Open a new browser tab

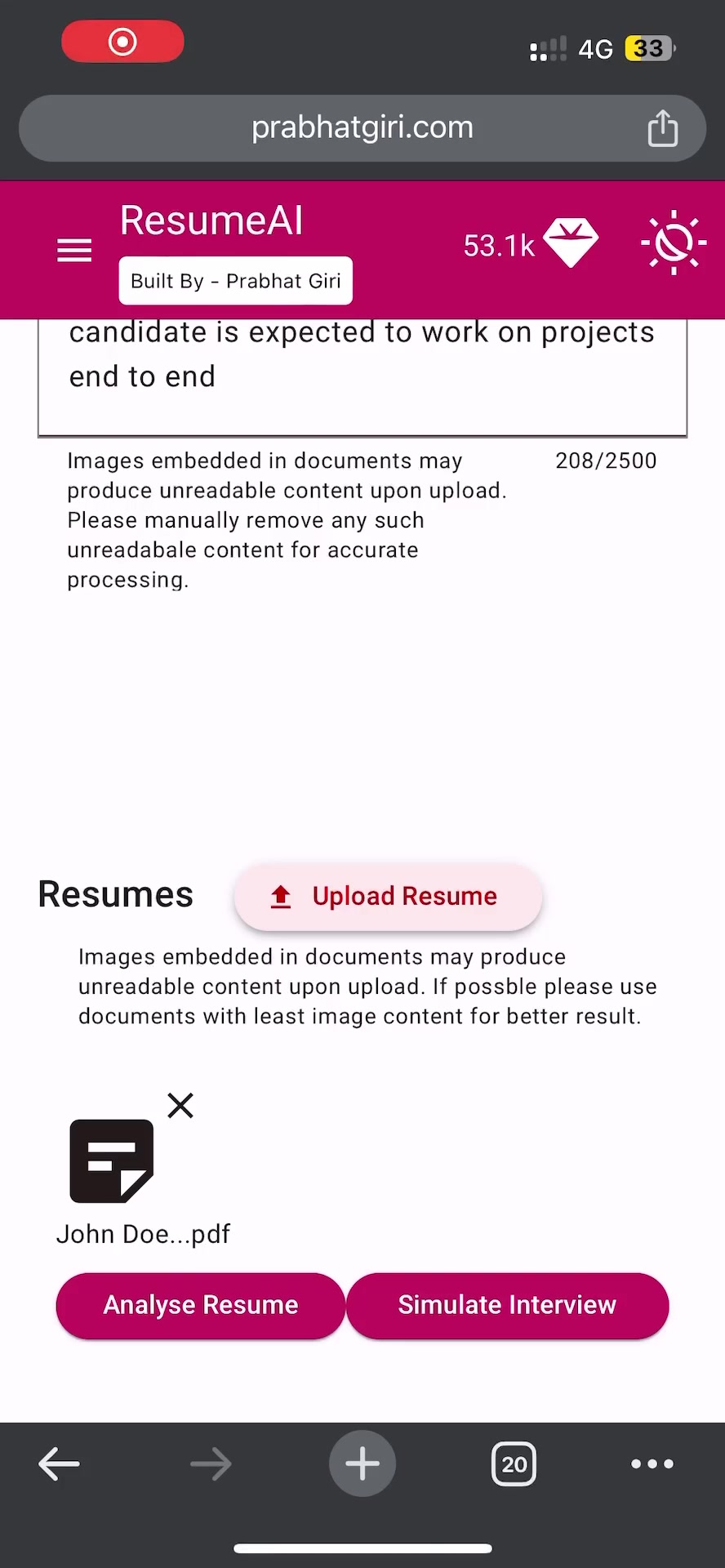[362, 1464]
